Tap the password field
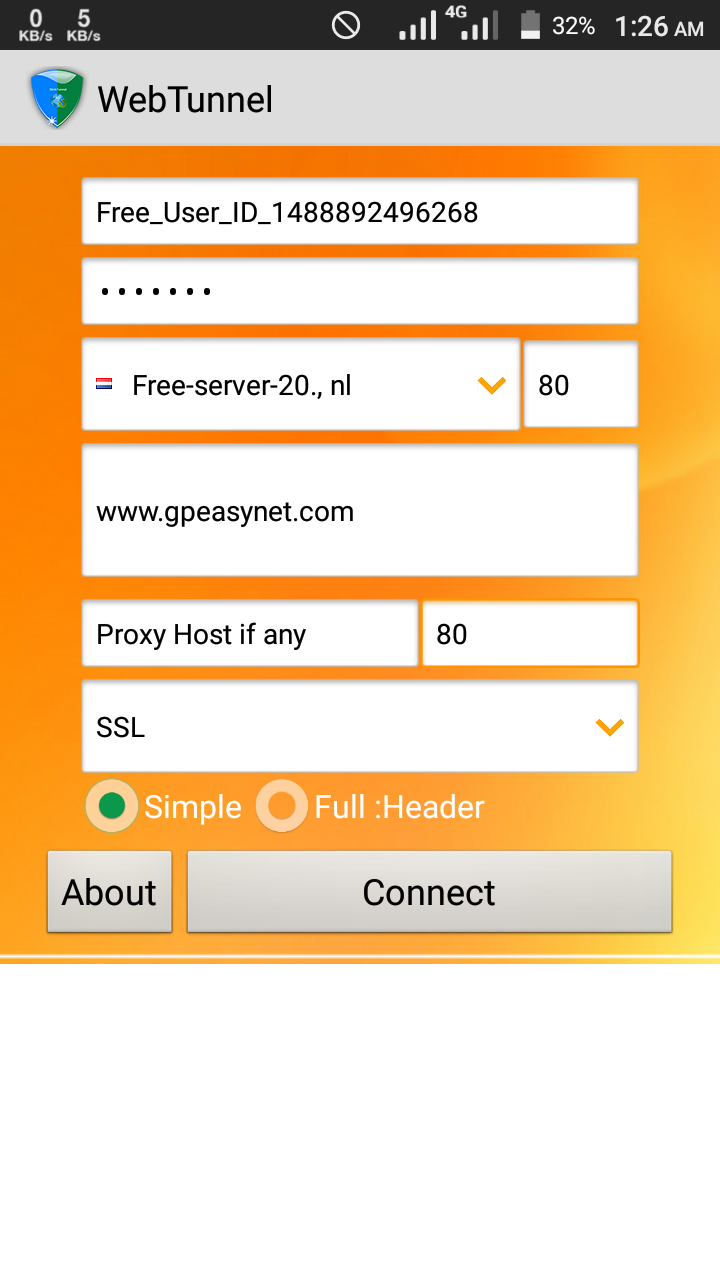 359,292
